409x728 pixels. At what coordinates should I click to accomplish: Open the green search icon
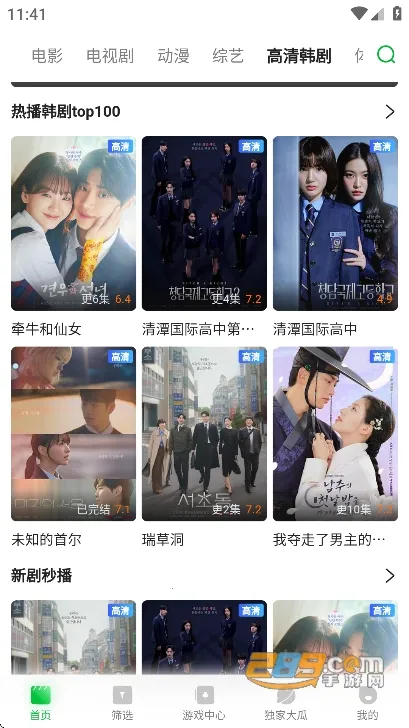click(x=386, y=55)
